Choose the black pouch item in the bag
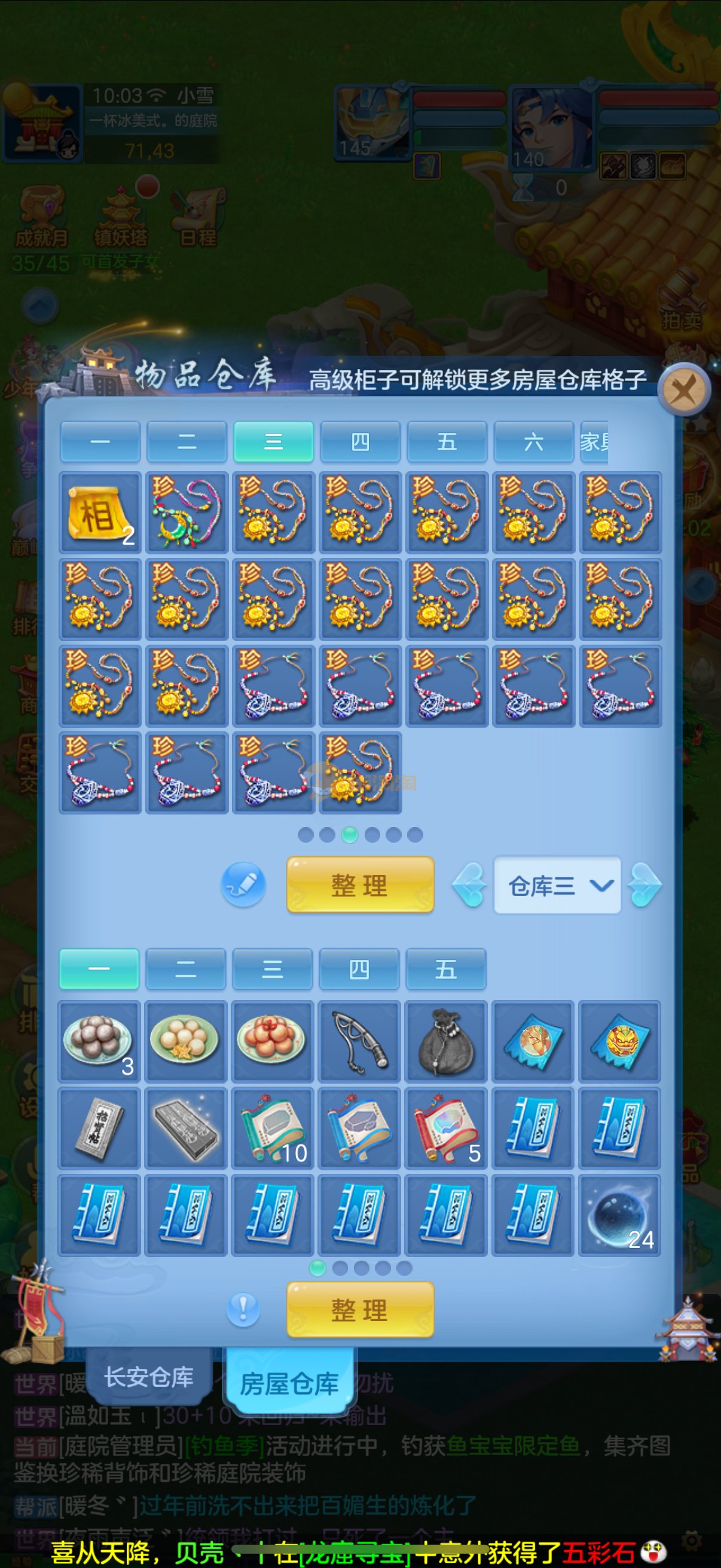This screenshot has width=721, height=1568. click(x=446, y=1041)
